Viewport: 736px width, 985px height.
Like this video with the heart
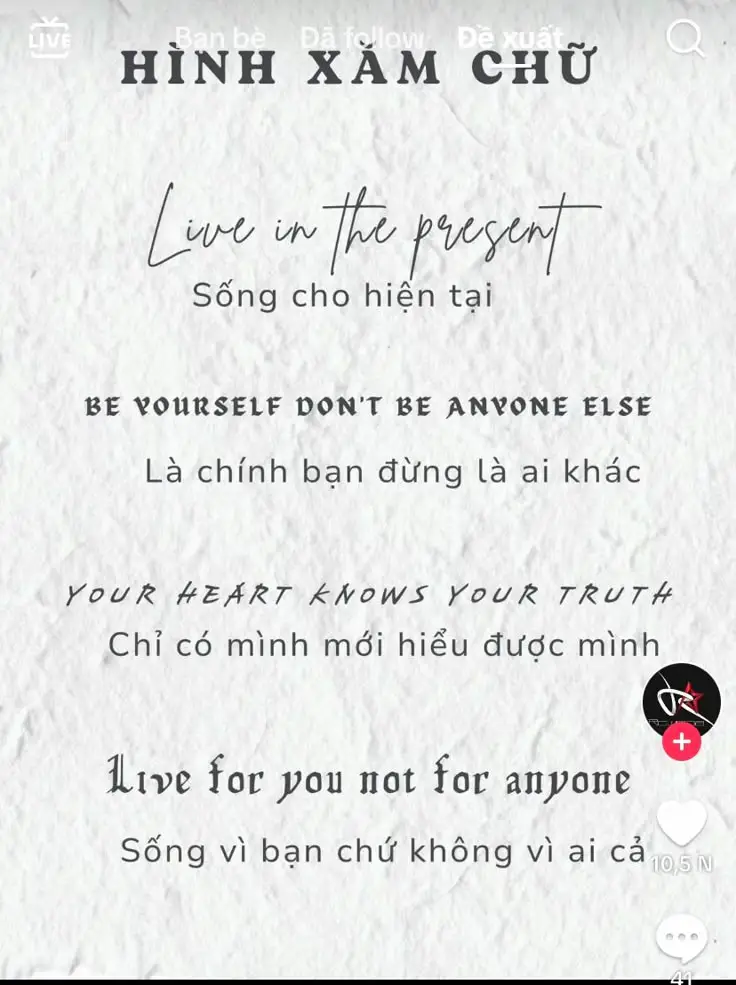682,823
